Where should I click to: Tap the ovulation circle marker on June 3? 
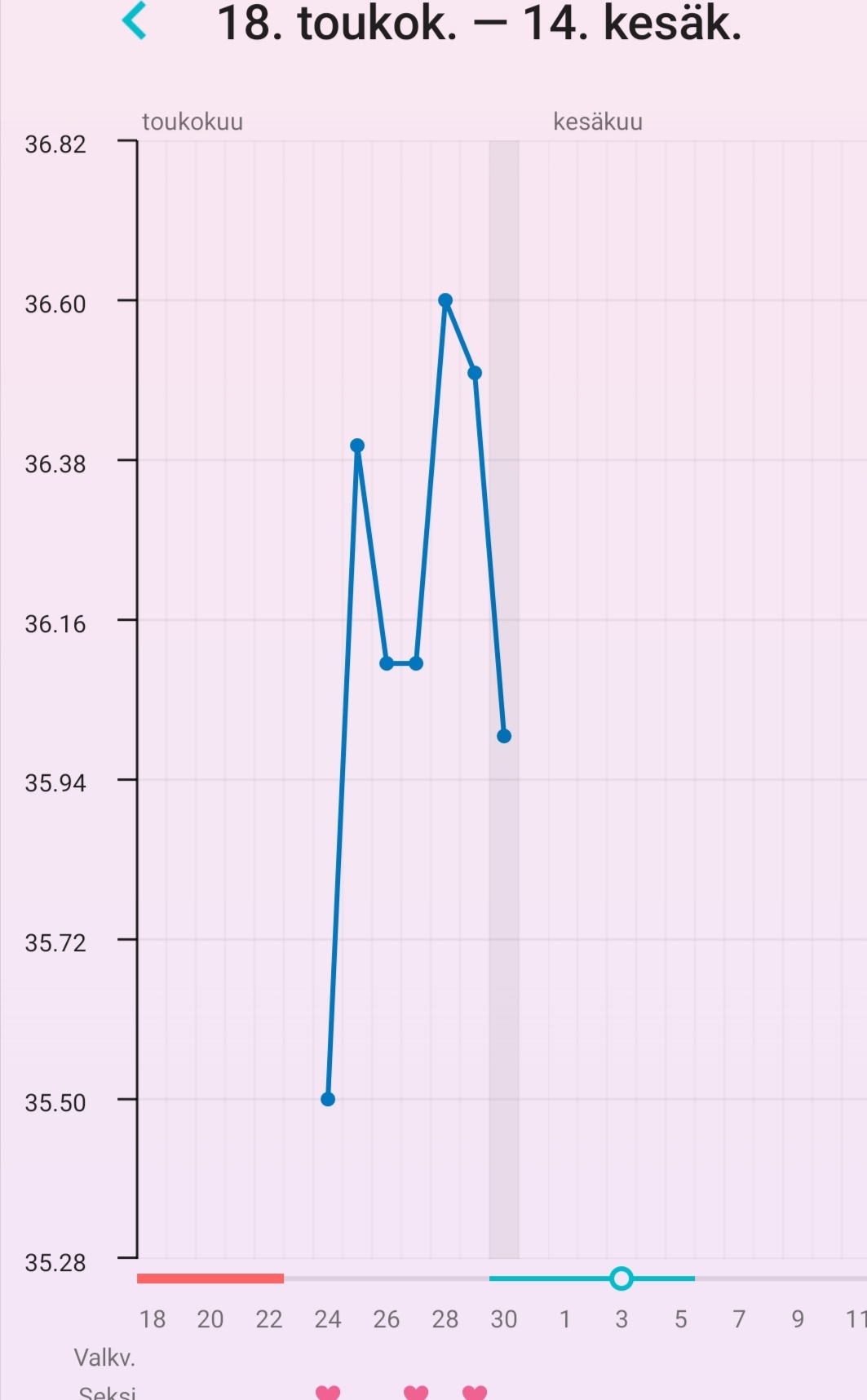click(621, 1278)
